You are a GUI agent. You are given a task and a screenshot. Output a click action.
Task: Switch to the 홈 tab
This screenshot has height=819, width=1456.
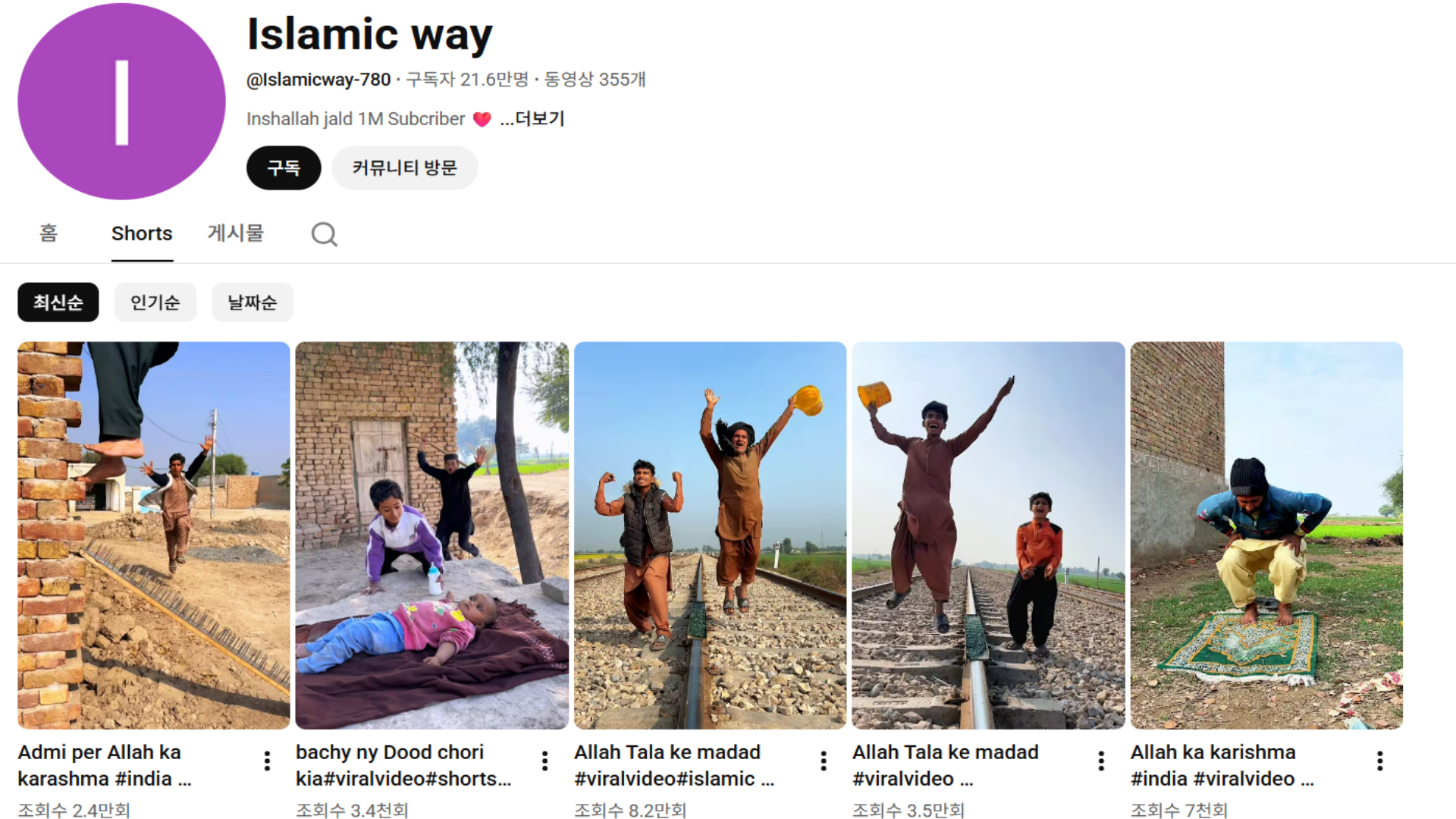[49, 234]
